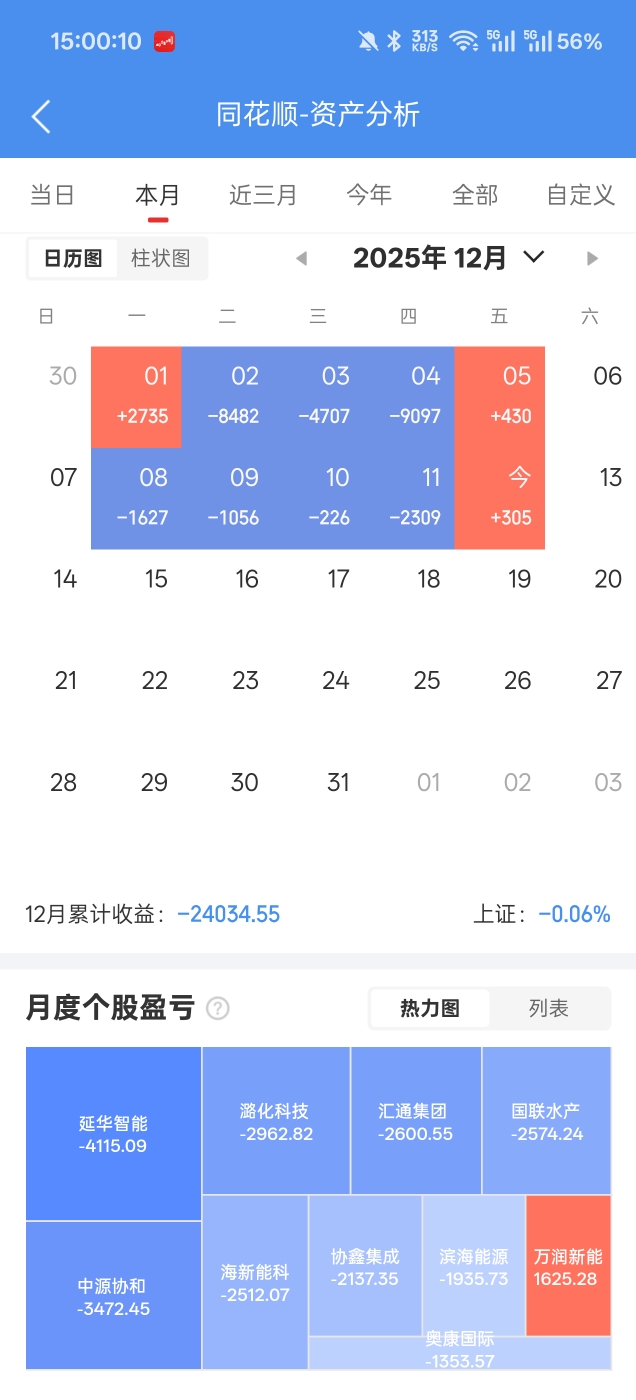View 潞化科技 stock details
Image resolution: width=636 pixels, height=1400 pixels.
(276, 1121)
